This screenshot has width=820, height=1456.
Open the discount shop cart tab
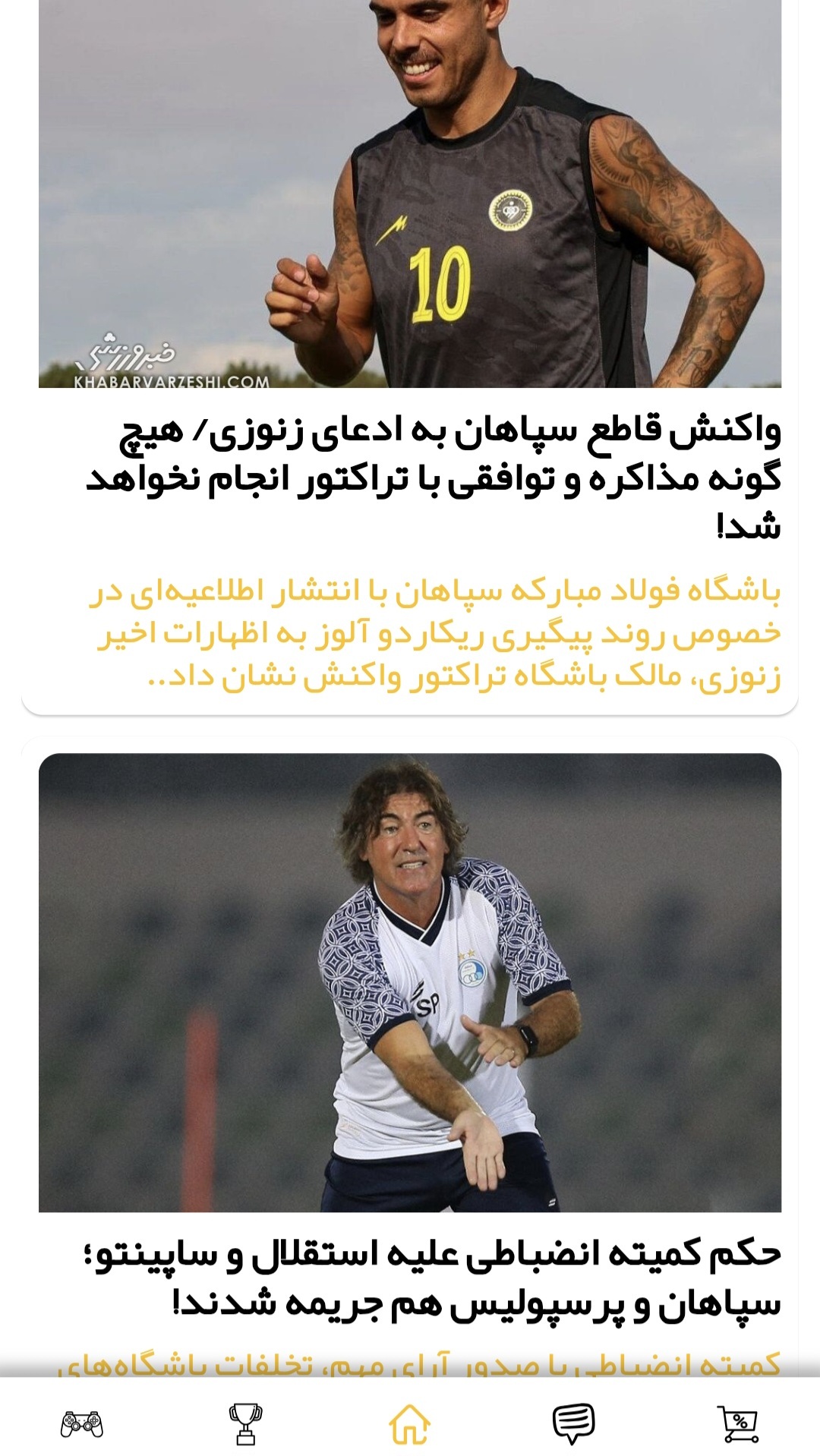click(737, 1423)
